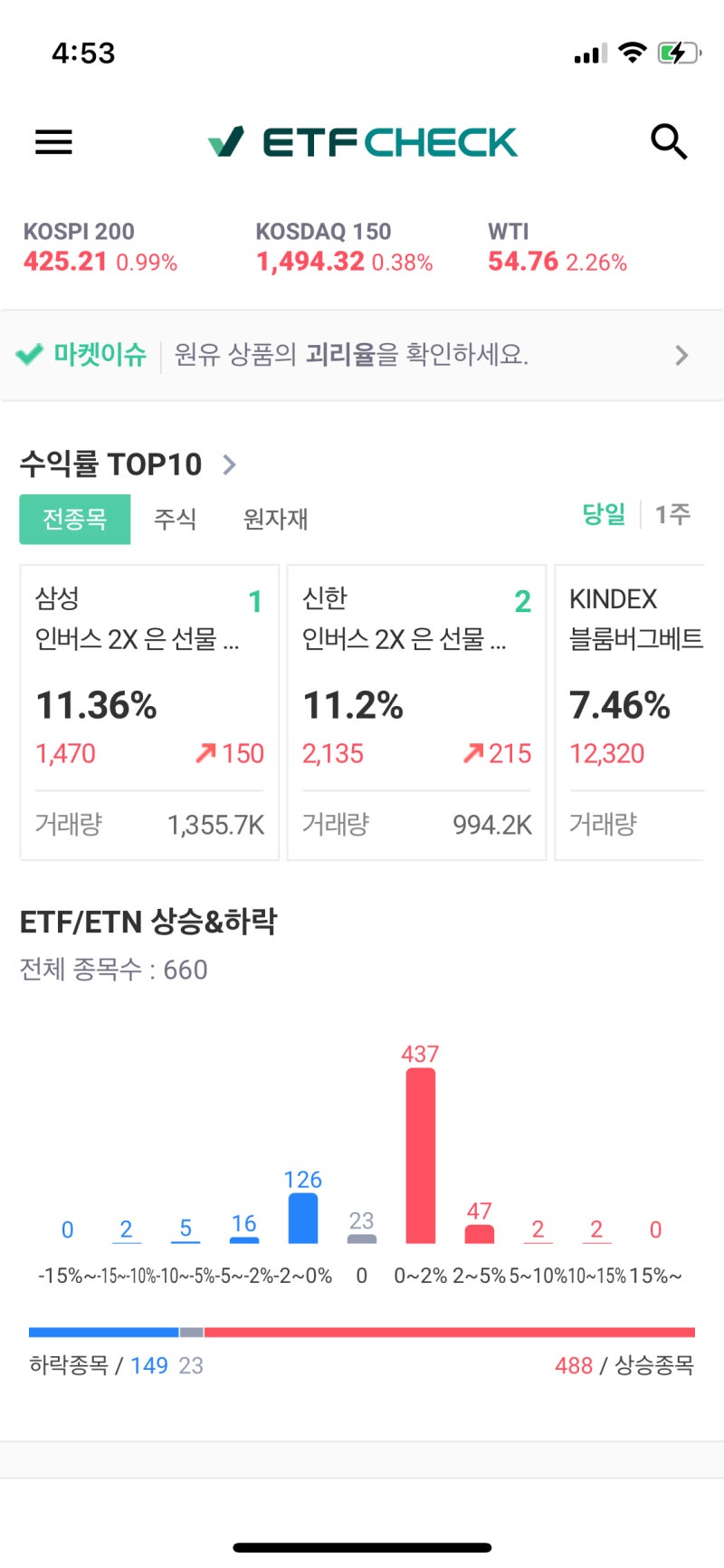Open the 삼성 인버스 2X 은 선물 card
The width and height of the screenshot is (724, 1568).
coord(148,711)
